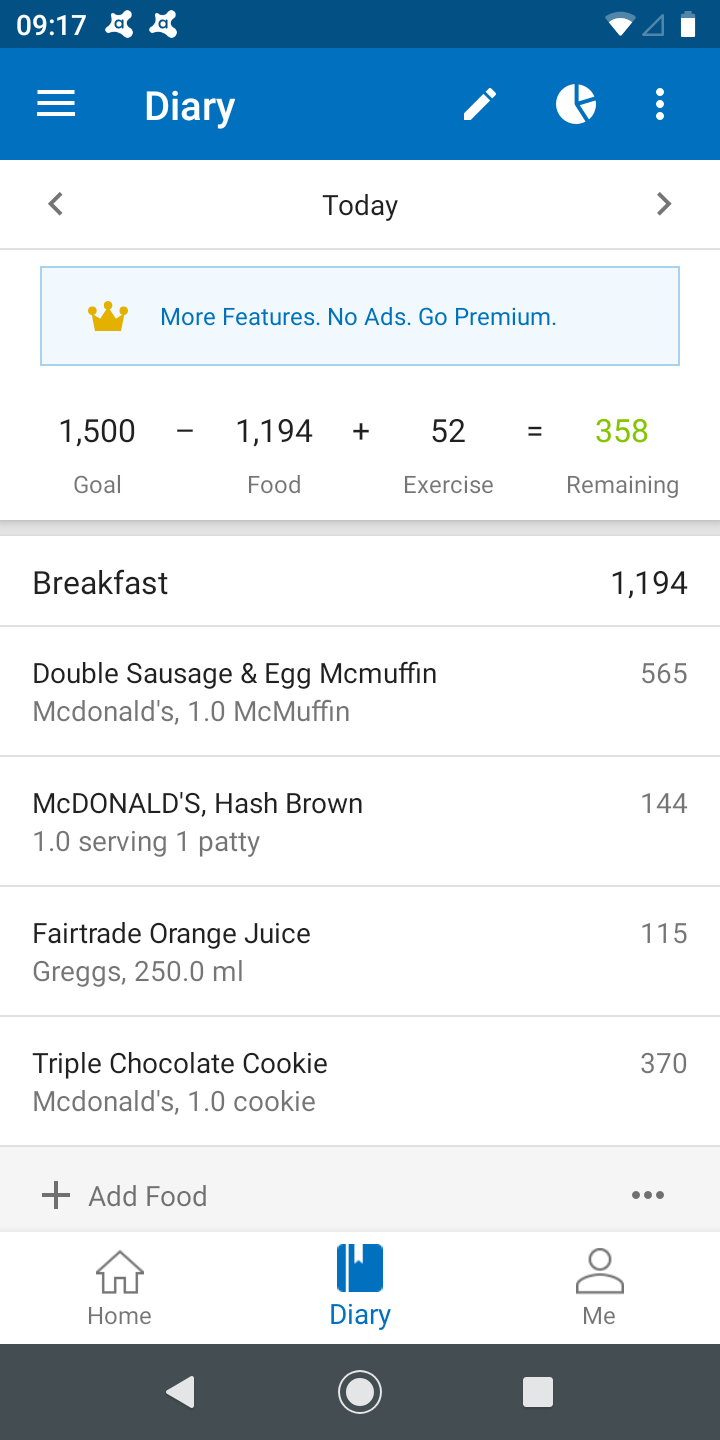This screenshot has height=1440, width=720.
Task: Open Double Sausage & Egg Mcmuffin entry
Action: pos(360,691)
